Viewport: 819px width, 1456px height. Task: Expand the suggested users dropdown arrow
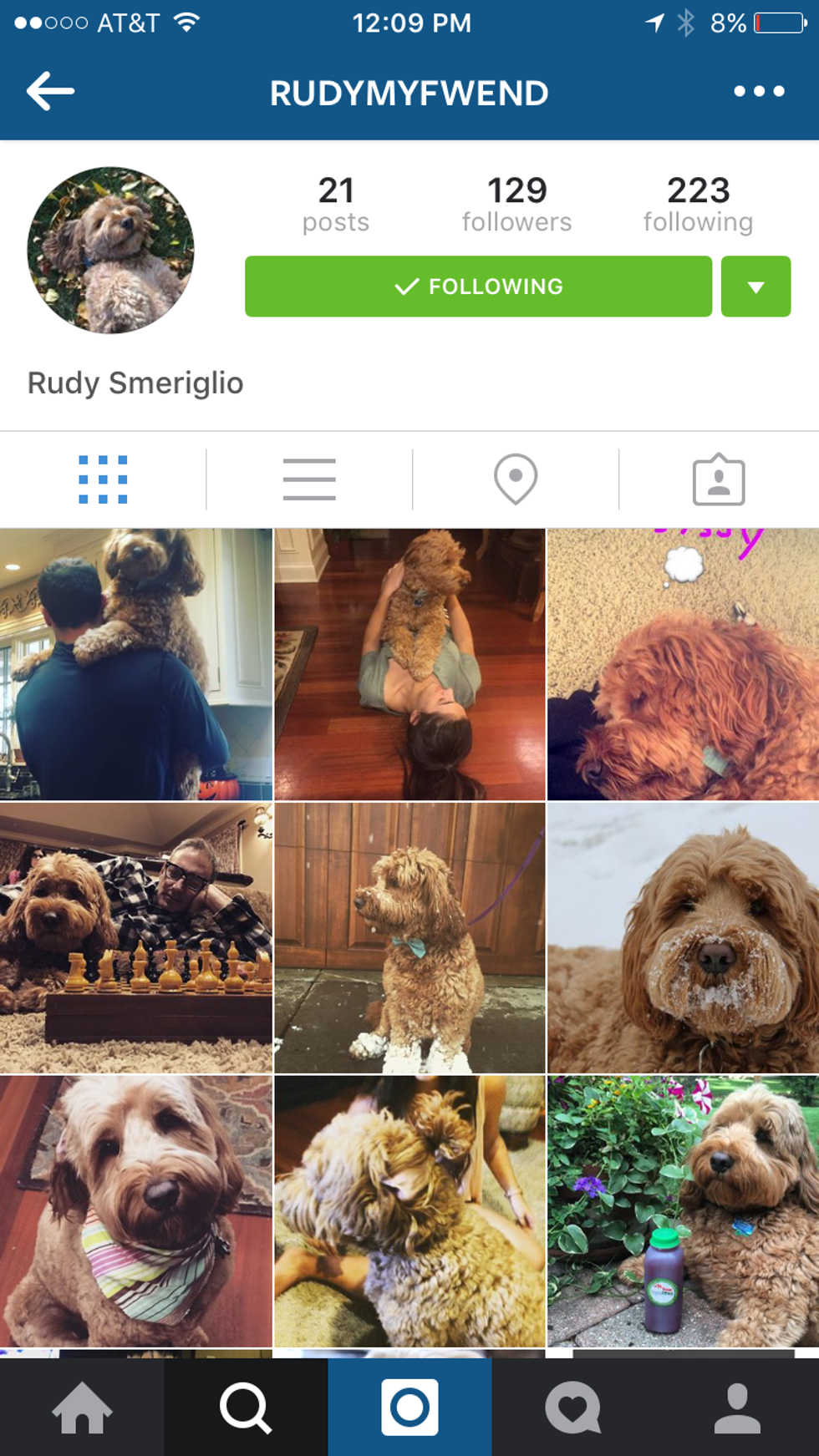(755, 287)
